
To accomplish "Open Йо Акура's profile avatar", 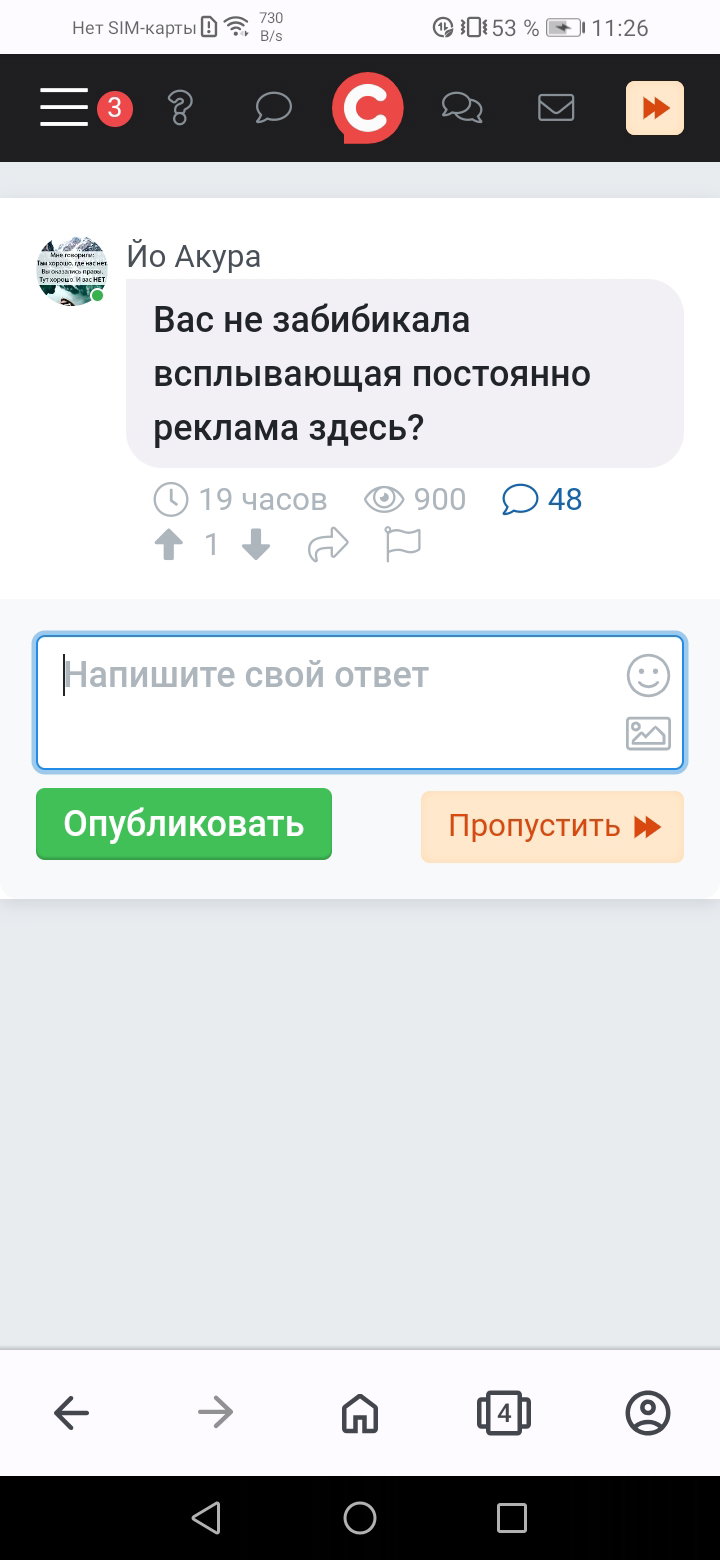I will 72,271.
